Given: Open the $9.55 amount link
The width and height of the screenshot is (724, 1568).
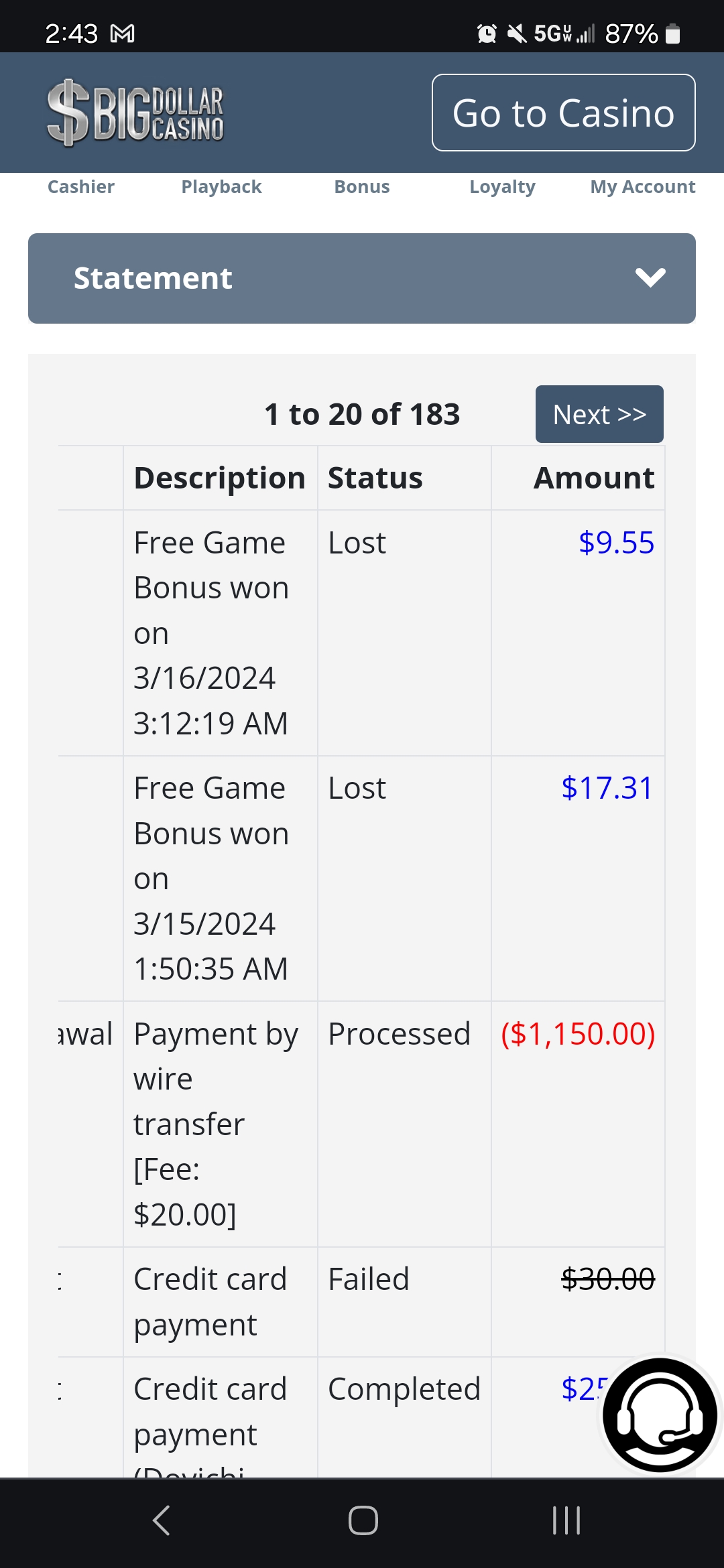Looking at the screenshot, I should [x=617, y=541].
